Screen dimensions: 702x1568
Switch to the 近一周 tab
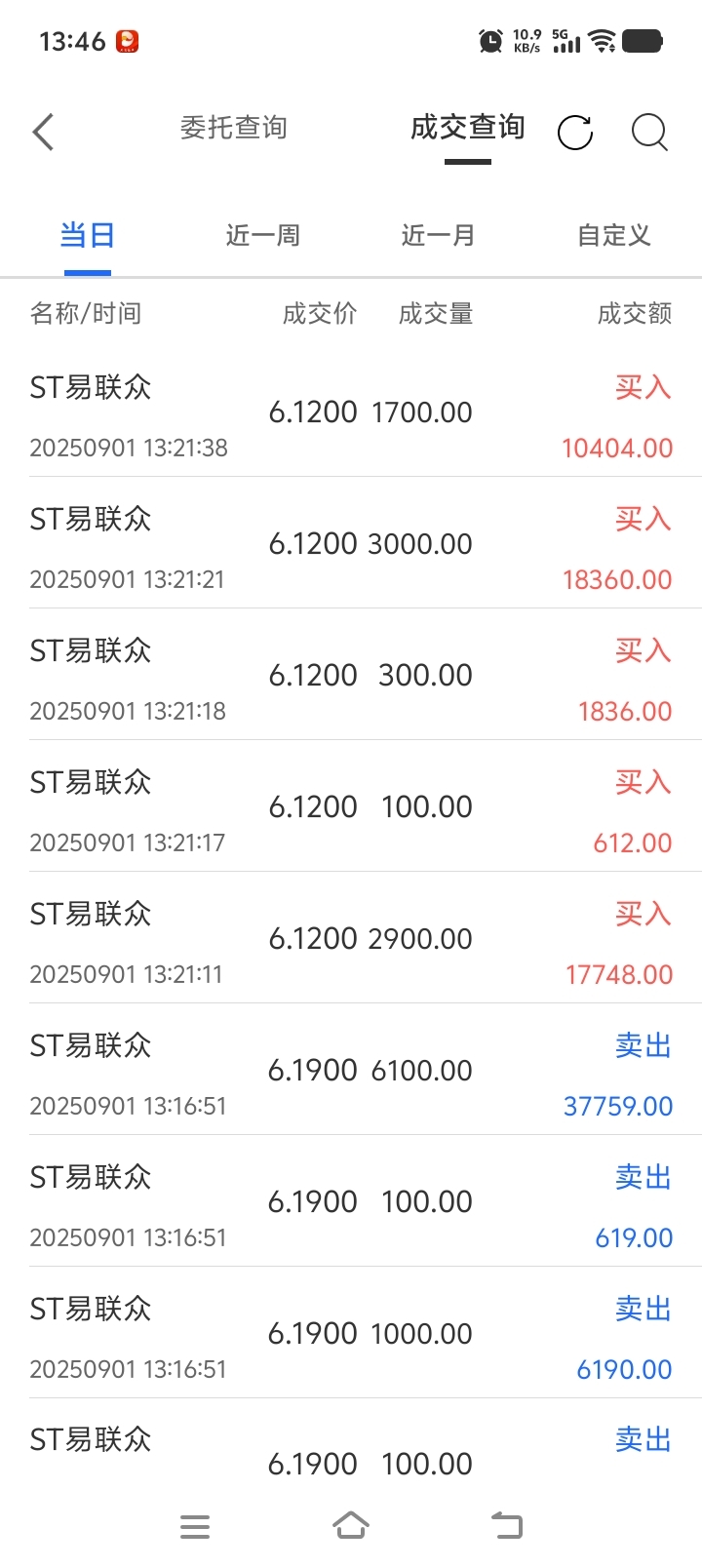pos(263,235)
